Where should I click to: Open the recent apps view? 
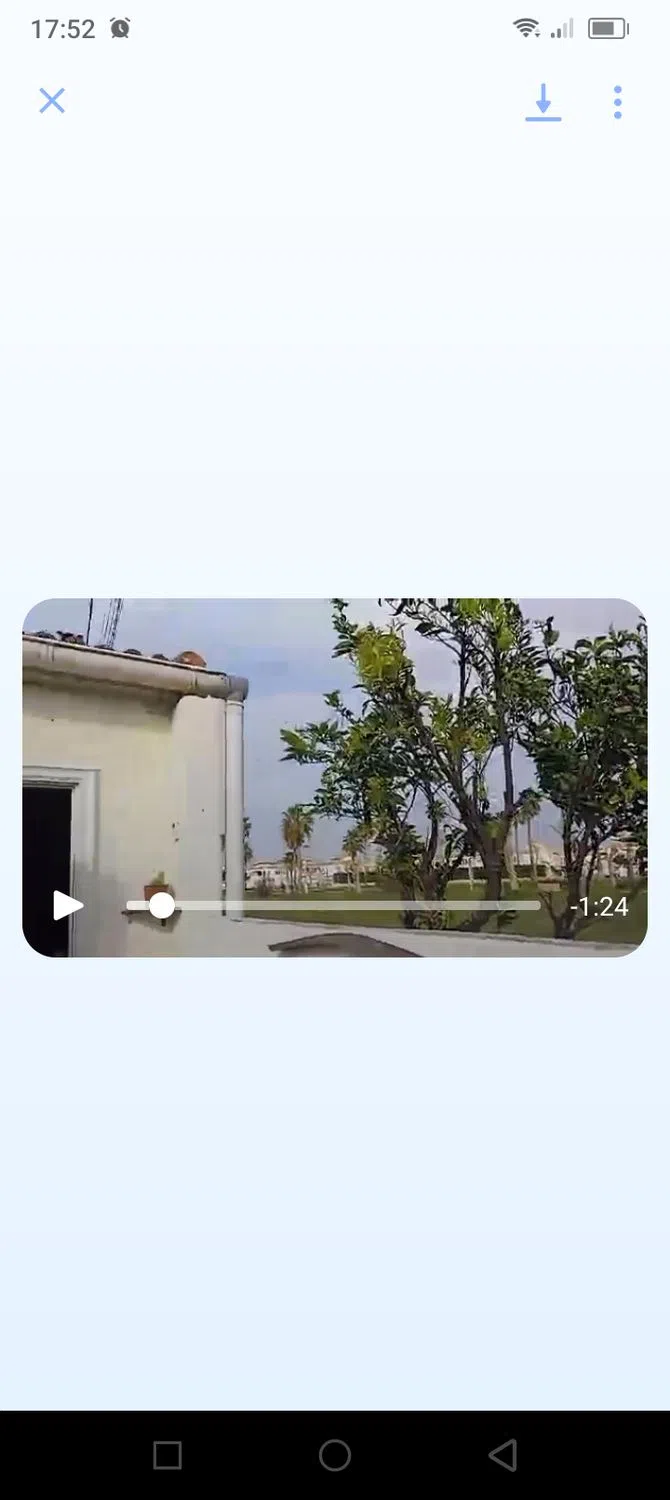(167, 1455)
